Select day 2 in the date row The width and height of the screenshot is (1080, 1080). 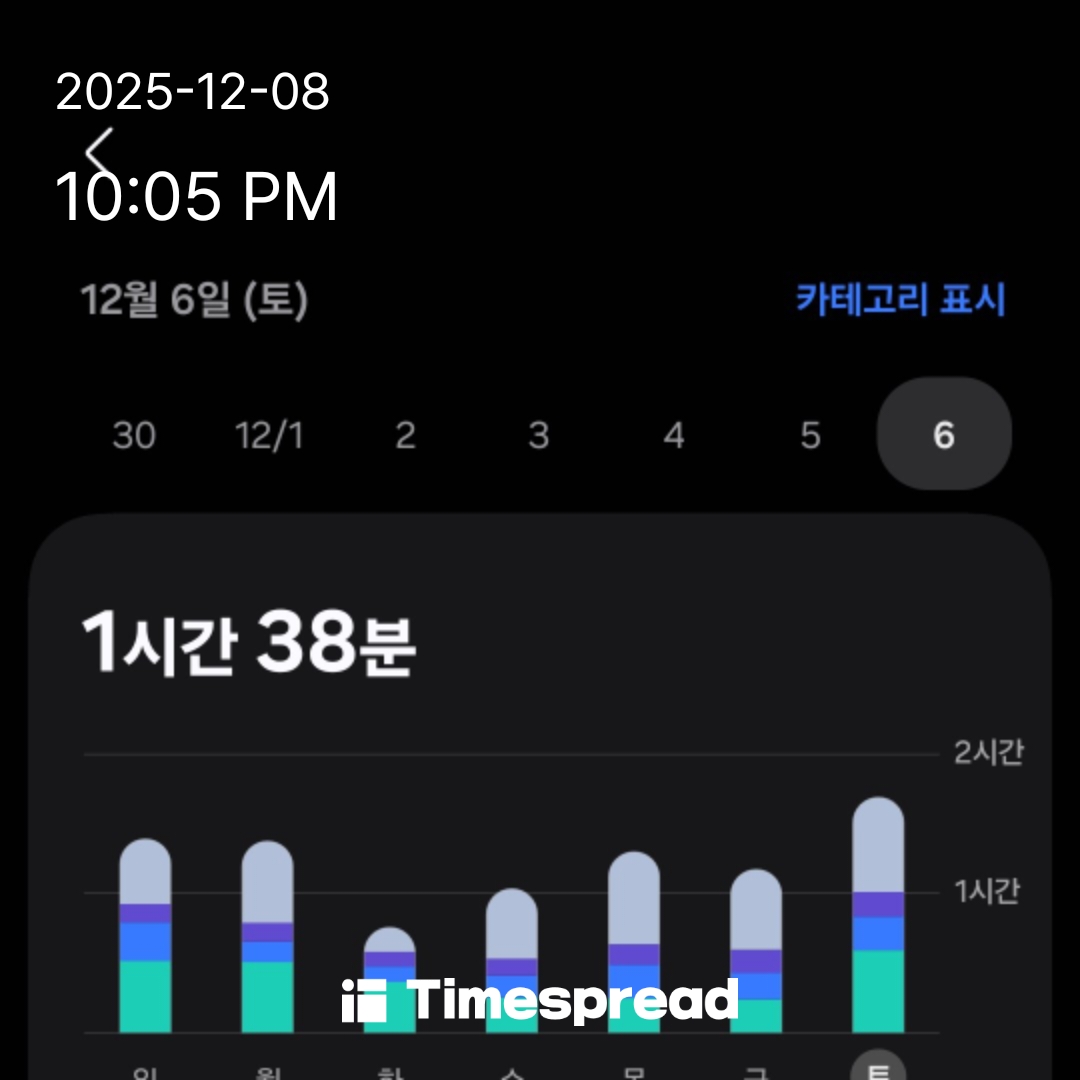click(x=404, y=435)
